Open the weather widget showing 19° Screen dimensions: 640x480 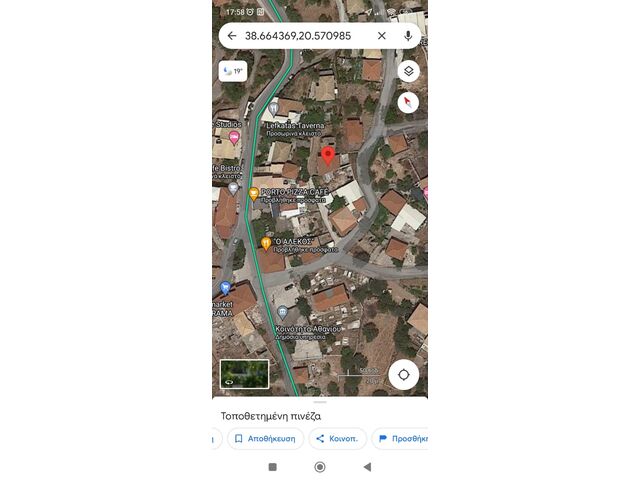[x=233, y=71]
